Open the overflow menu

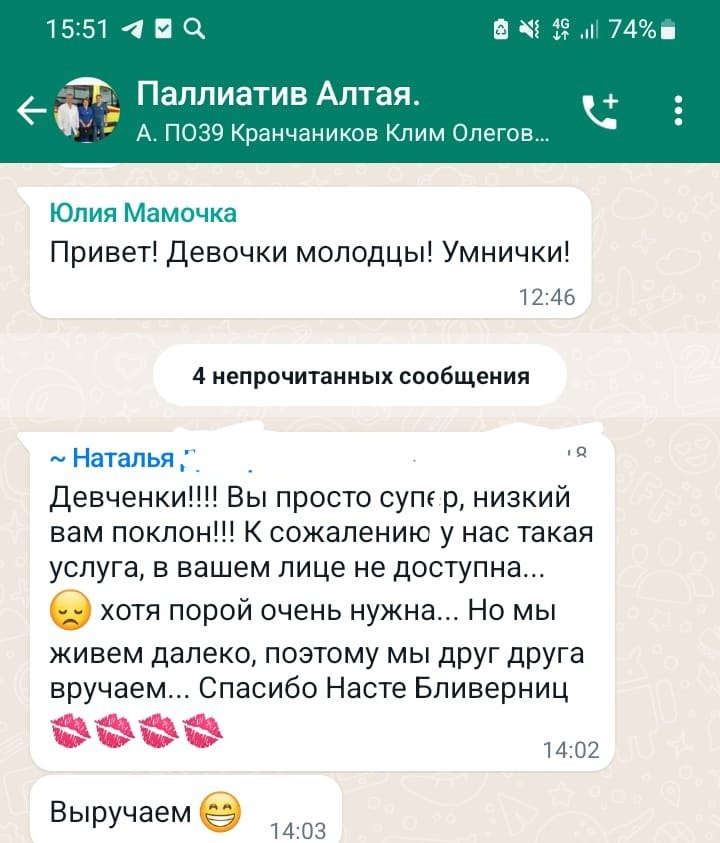pyautogui.click(x=679, y=111)
